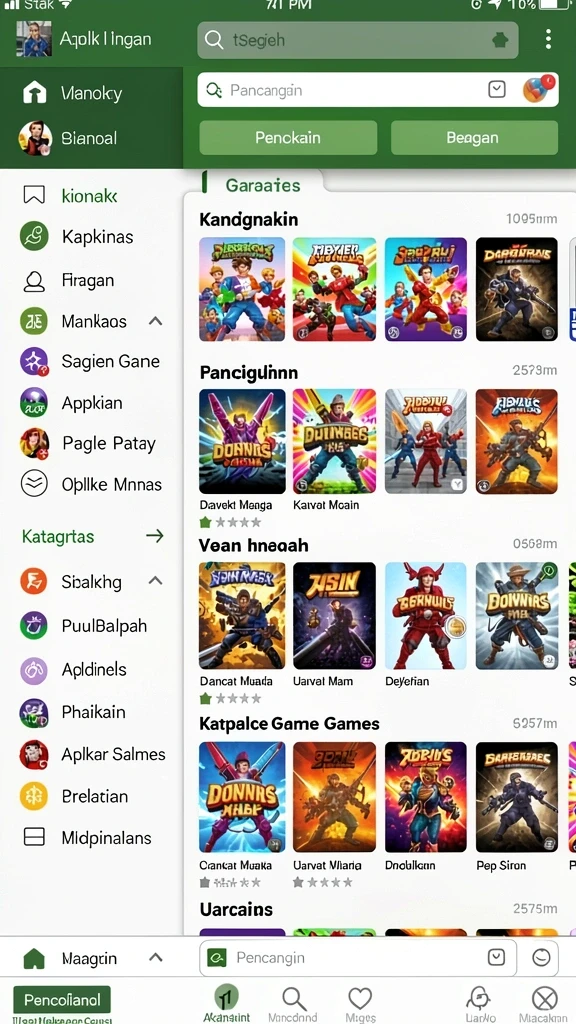The height and width of the screenshot is (1024, 576).
Task: Open the three-dot overflow menu
Action: [x=548, y=39]
